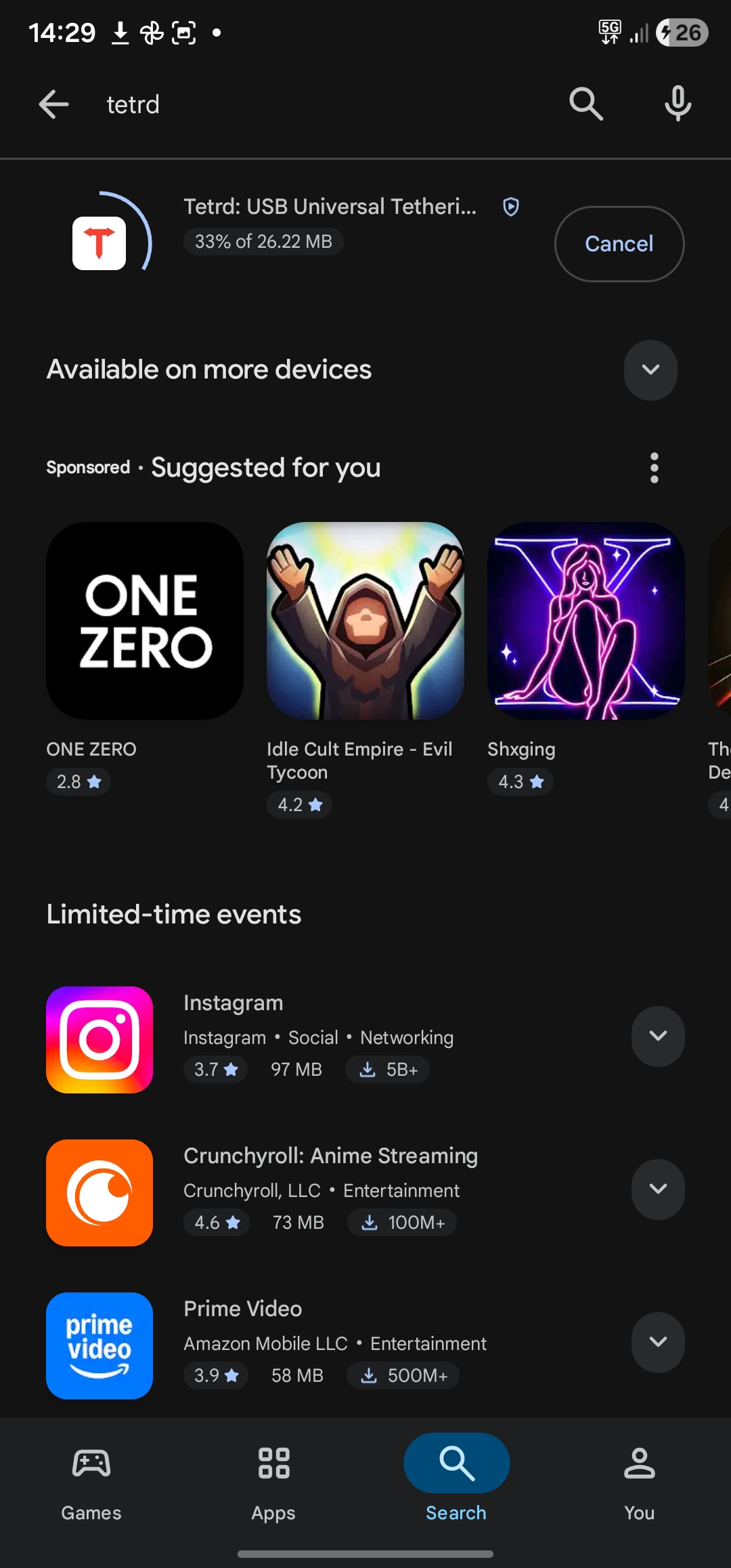
Task: Open the Suggested for you overflow menu
Action: pyautogui.click(x=654, y=468)
